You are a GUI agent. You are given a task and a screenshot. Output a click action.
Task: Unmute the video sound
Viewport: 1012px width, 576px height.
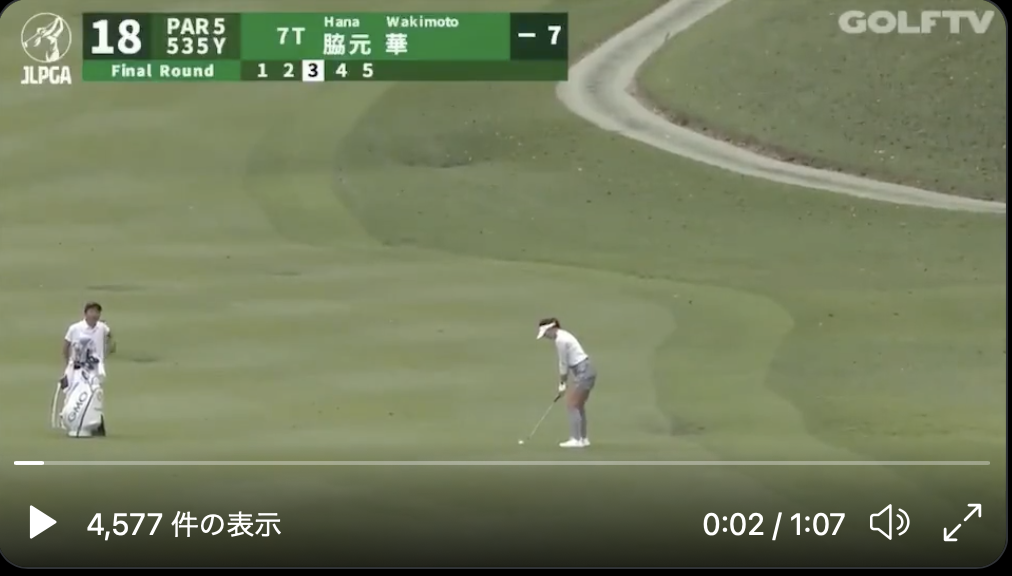(x=888, y=522)
